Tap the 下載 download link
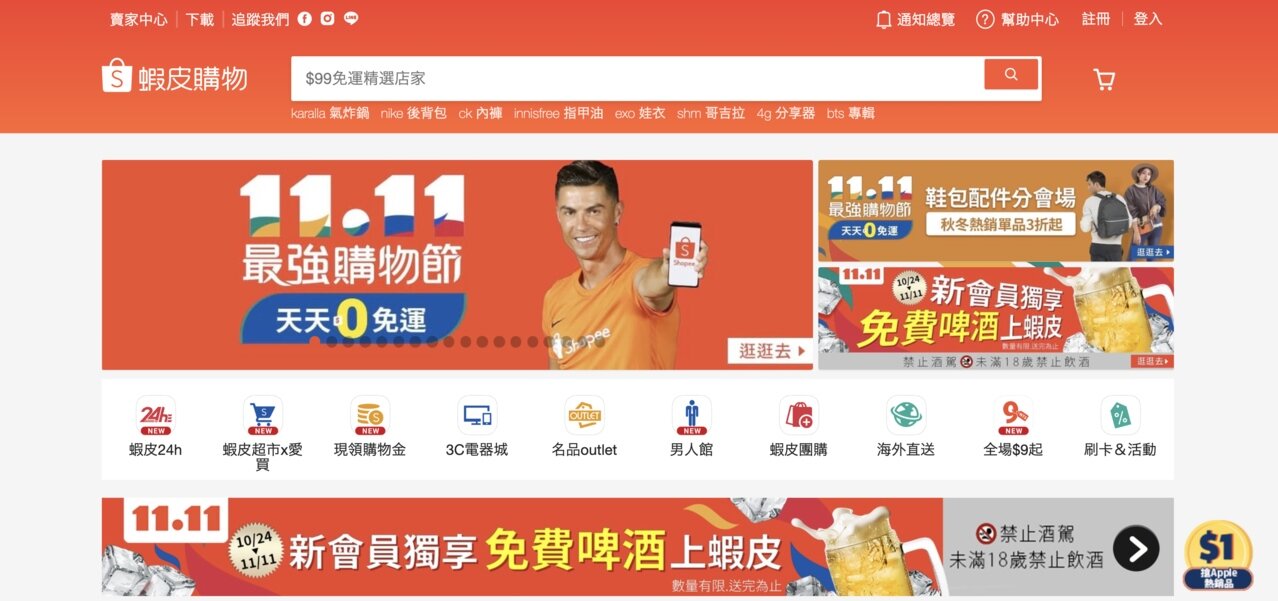This screenshot has height=601, width=1278. (200, 19)
